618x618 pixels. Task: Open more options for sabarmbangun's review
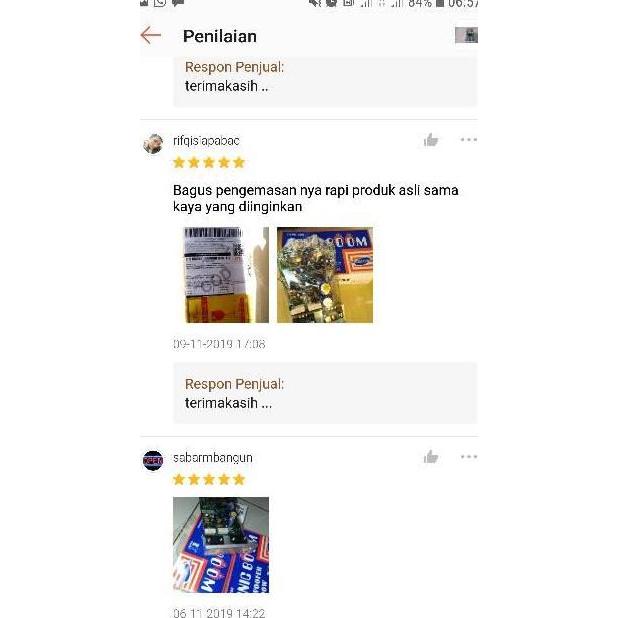[x=468, y=457]
